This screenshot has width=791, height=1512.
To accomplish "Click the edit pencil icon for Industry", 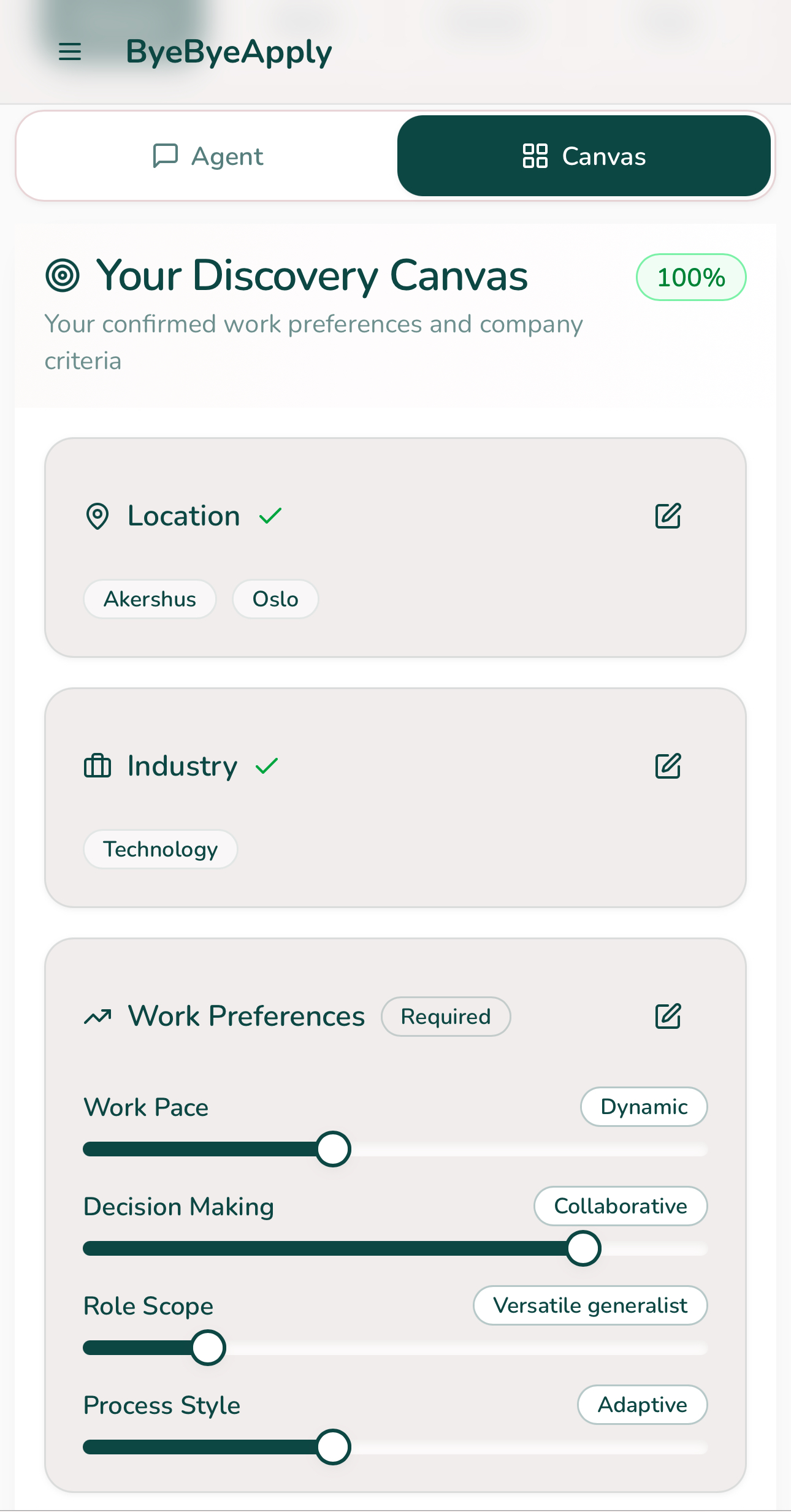I will click(668, 766).
